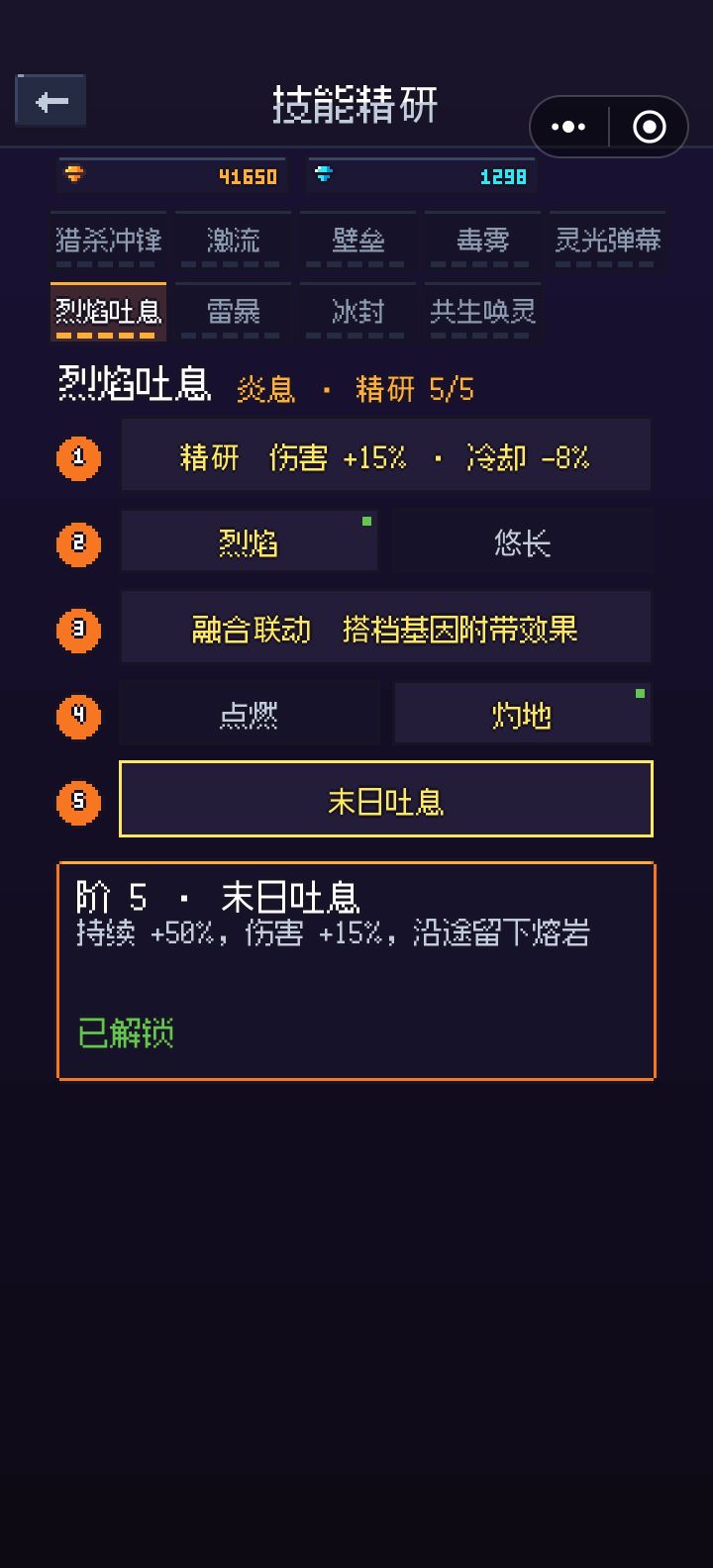The width and height of the screenshot is (713, 1568).
Task: Open the 冰封 skill tab
Action: pos(357,313)
